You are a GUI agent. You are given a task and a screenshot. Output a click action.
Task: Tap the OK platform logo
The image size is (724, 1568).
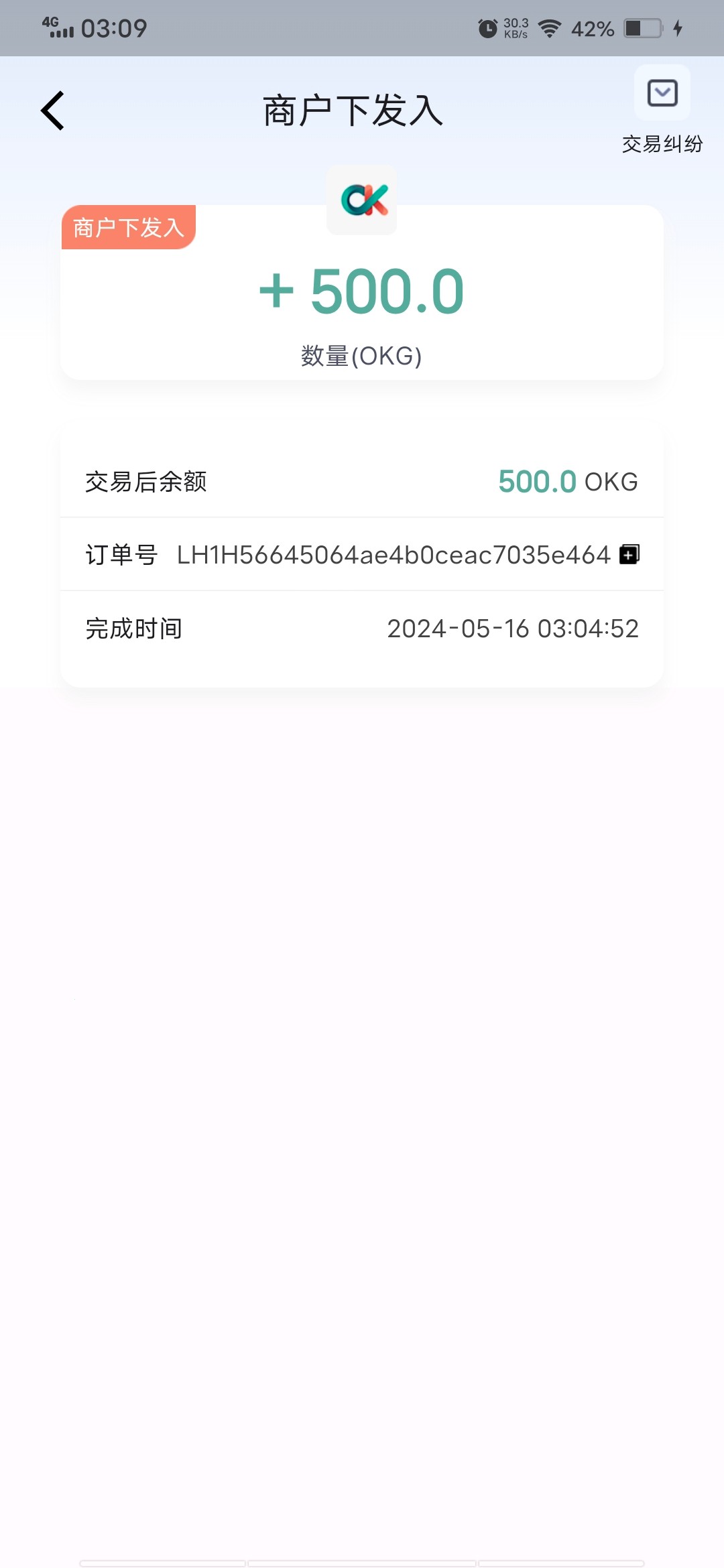[361, 200]
